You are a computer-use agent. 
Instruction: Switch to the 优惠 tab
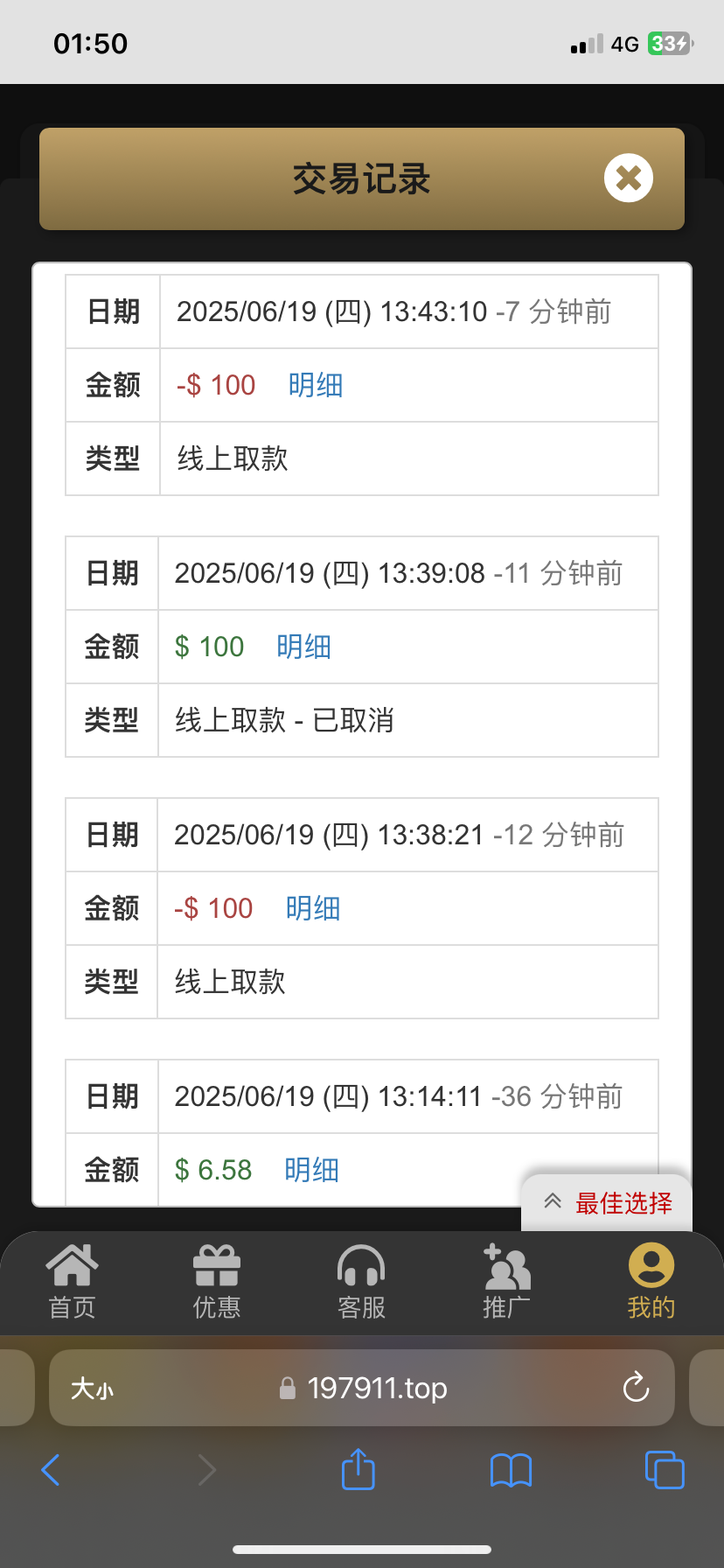[x=216, y=1281]
